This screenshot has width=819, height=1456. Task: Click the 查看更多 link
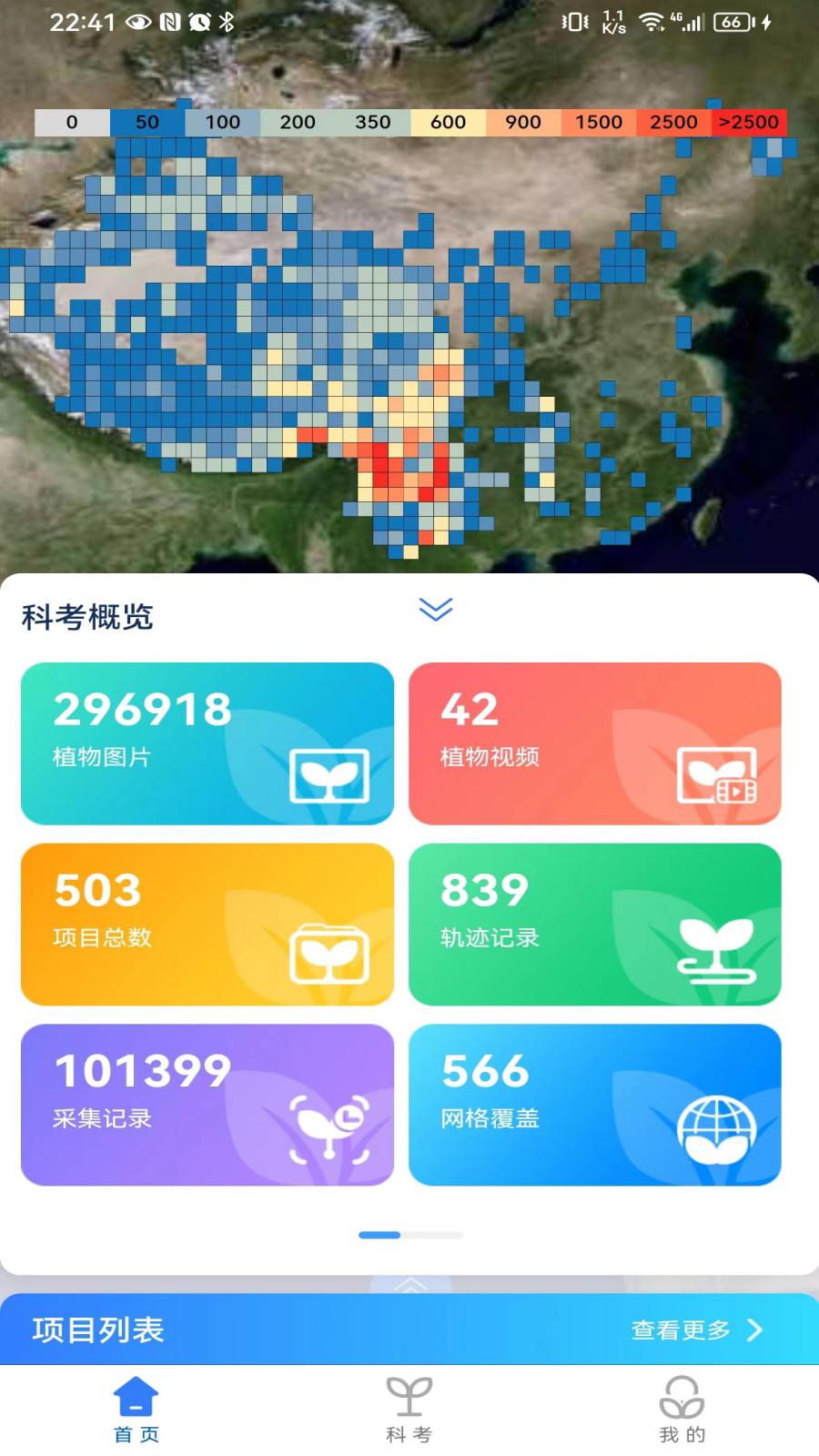coord(681,1330)
